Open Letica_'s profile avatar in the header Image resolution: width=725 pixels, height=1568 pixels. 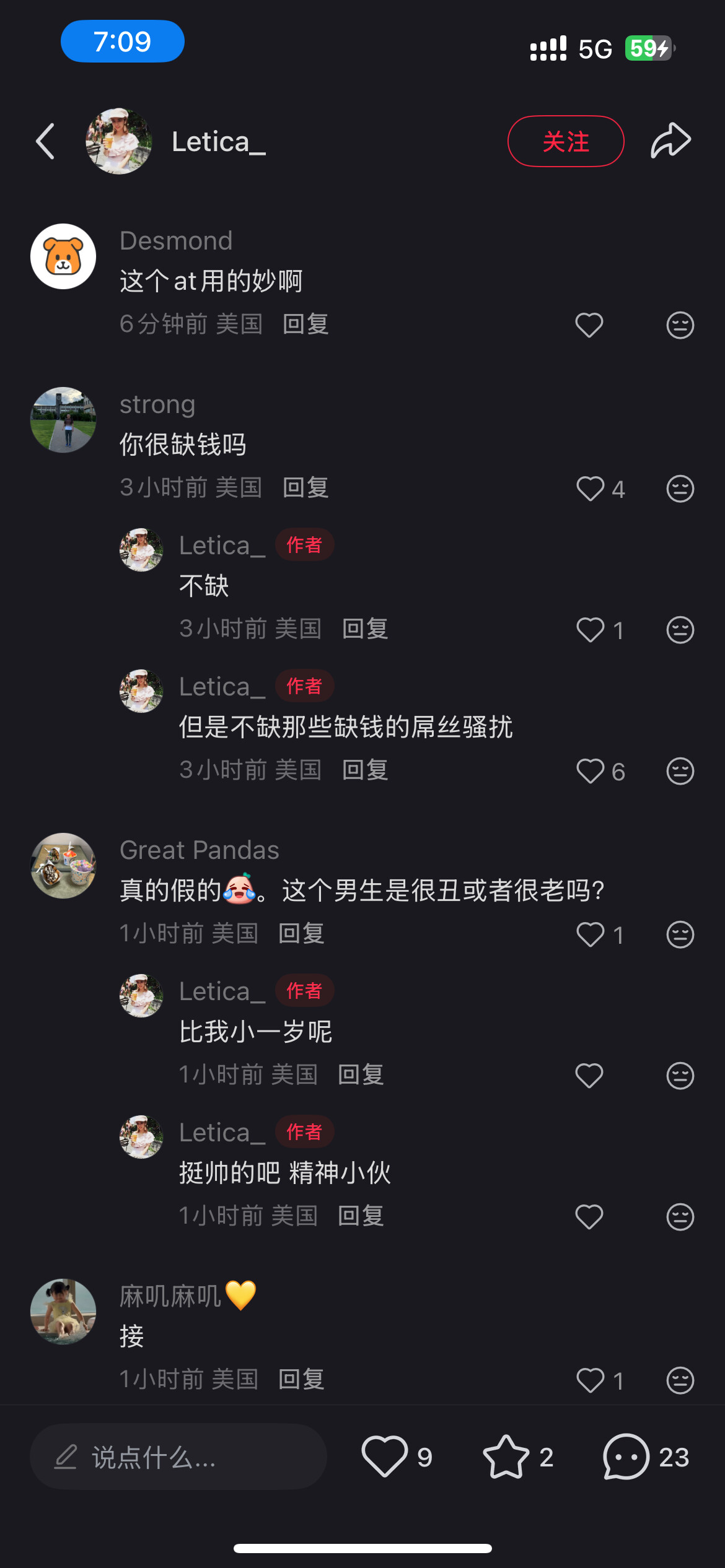click(x=119, y=141)
